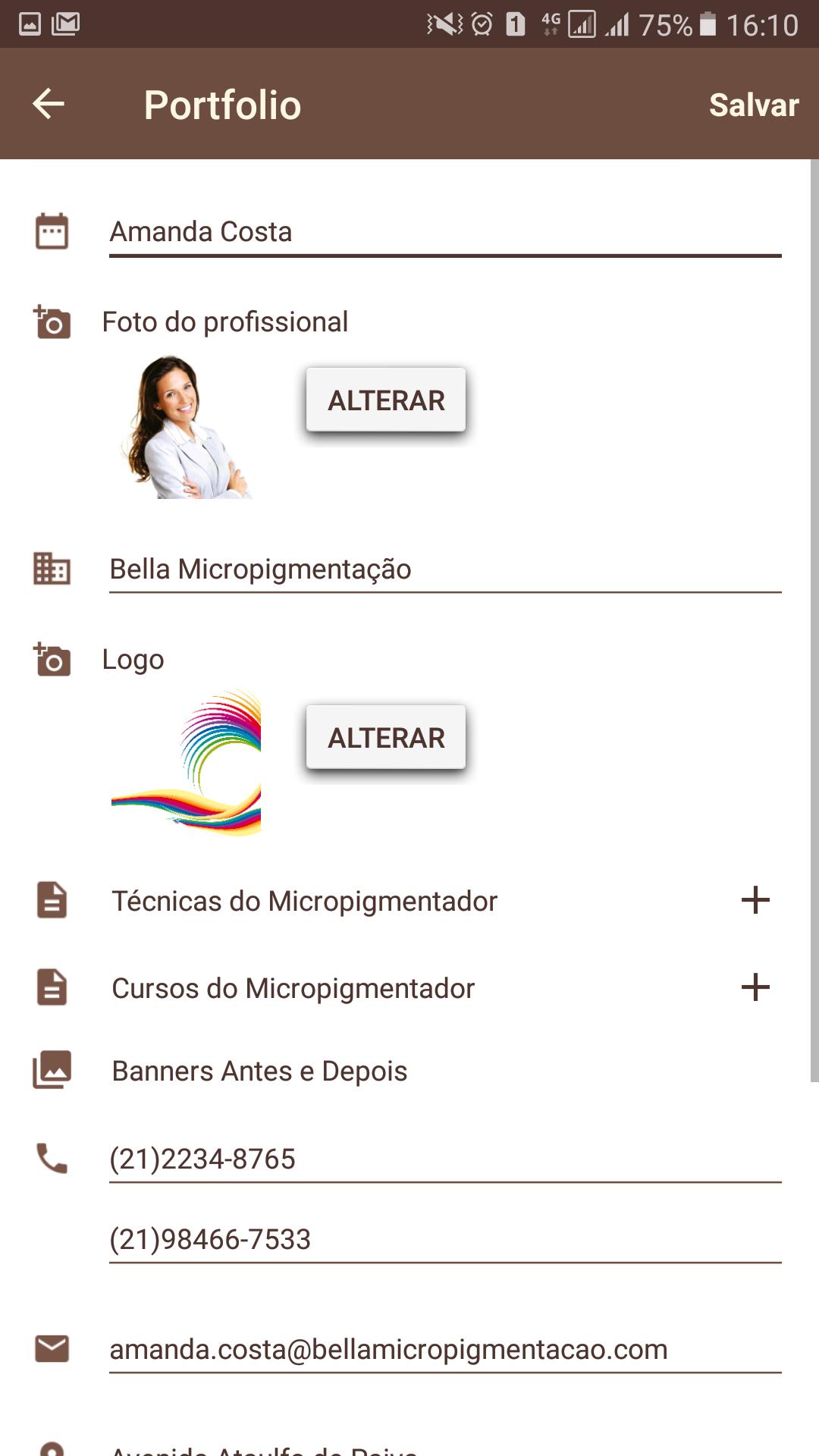Click the document icon for Cursos do Micropigmentador
Image resolution: width=819 pixels, height=1456 pixels.
[x=52, y=987]
